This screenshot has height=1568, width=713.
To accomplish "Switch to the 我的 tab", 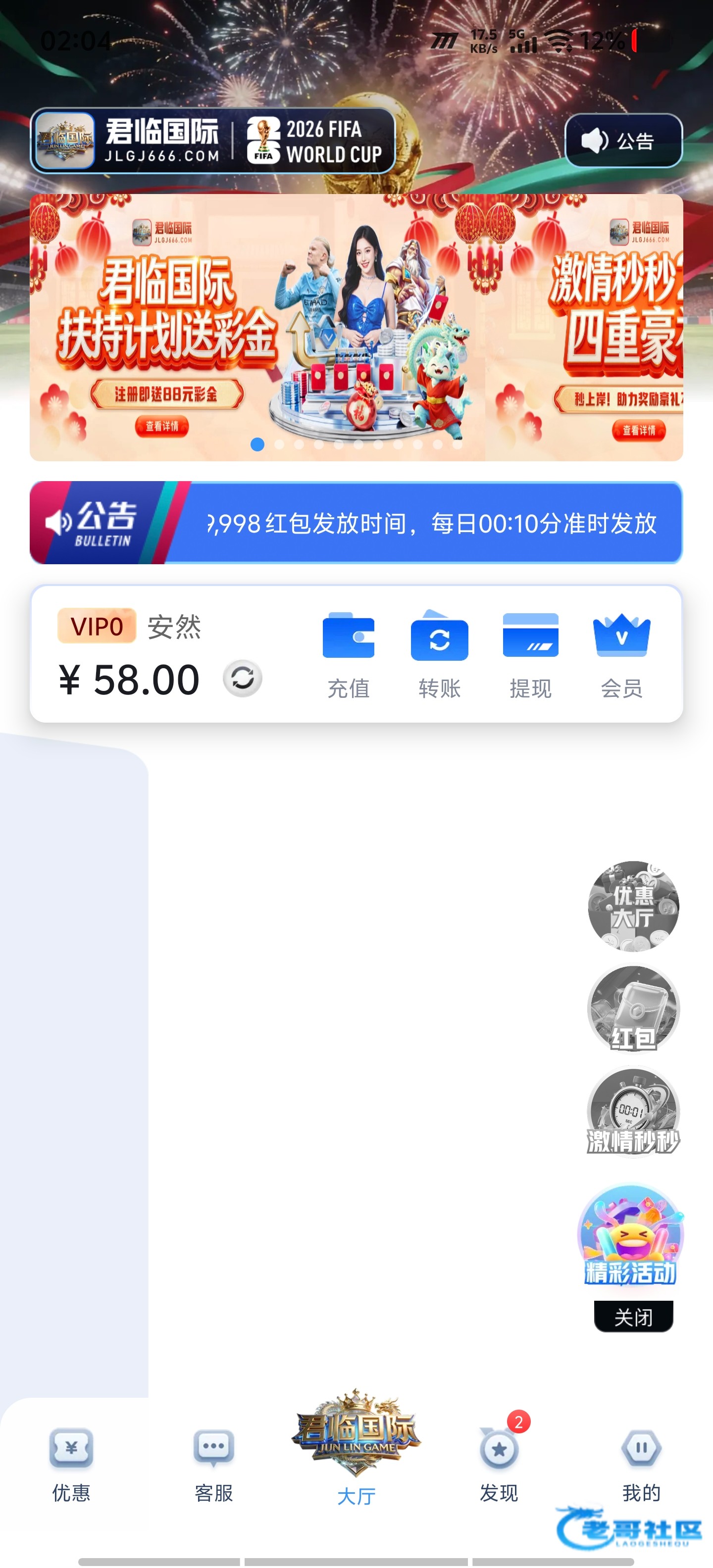I will [x=641, y=1465].
